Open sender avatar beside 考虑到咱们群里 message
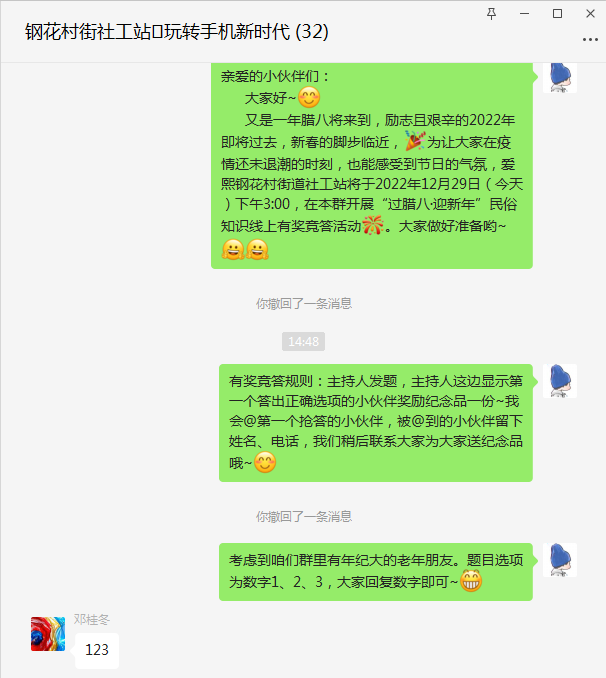606x678 pixels. pyautogui.click(x=560, y=561)
